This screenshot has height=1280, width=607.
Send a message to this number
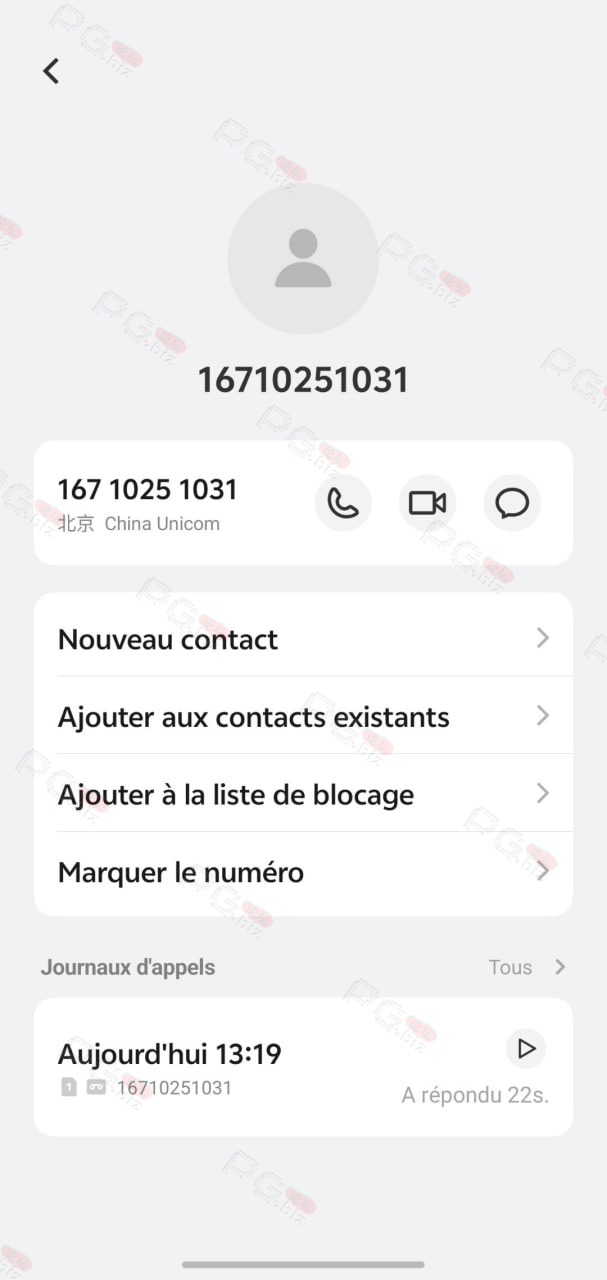coord(512,503)
